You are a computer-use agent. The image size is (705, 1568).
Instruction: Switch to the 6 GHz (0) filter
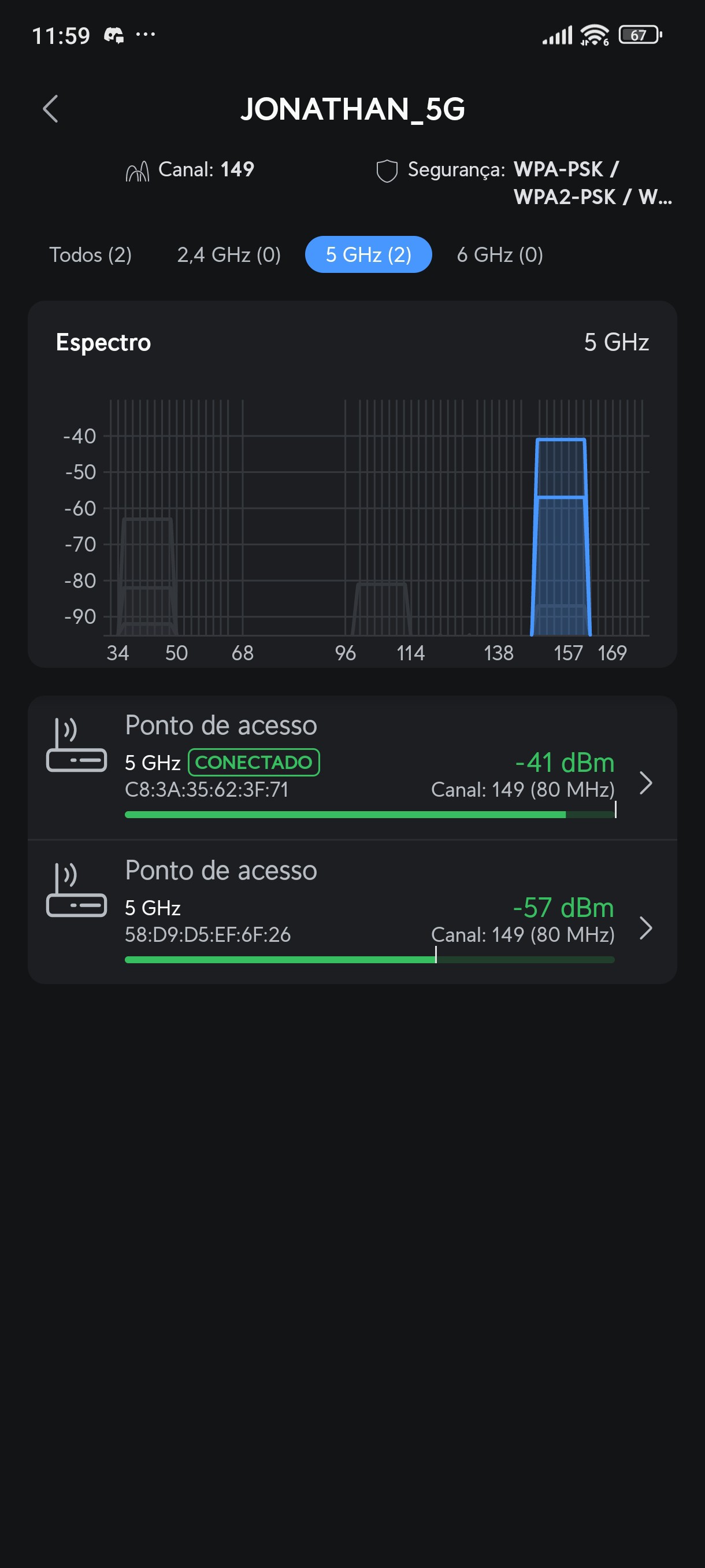499,254
